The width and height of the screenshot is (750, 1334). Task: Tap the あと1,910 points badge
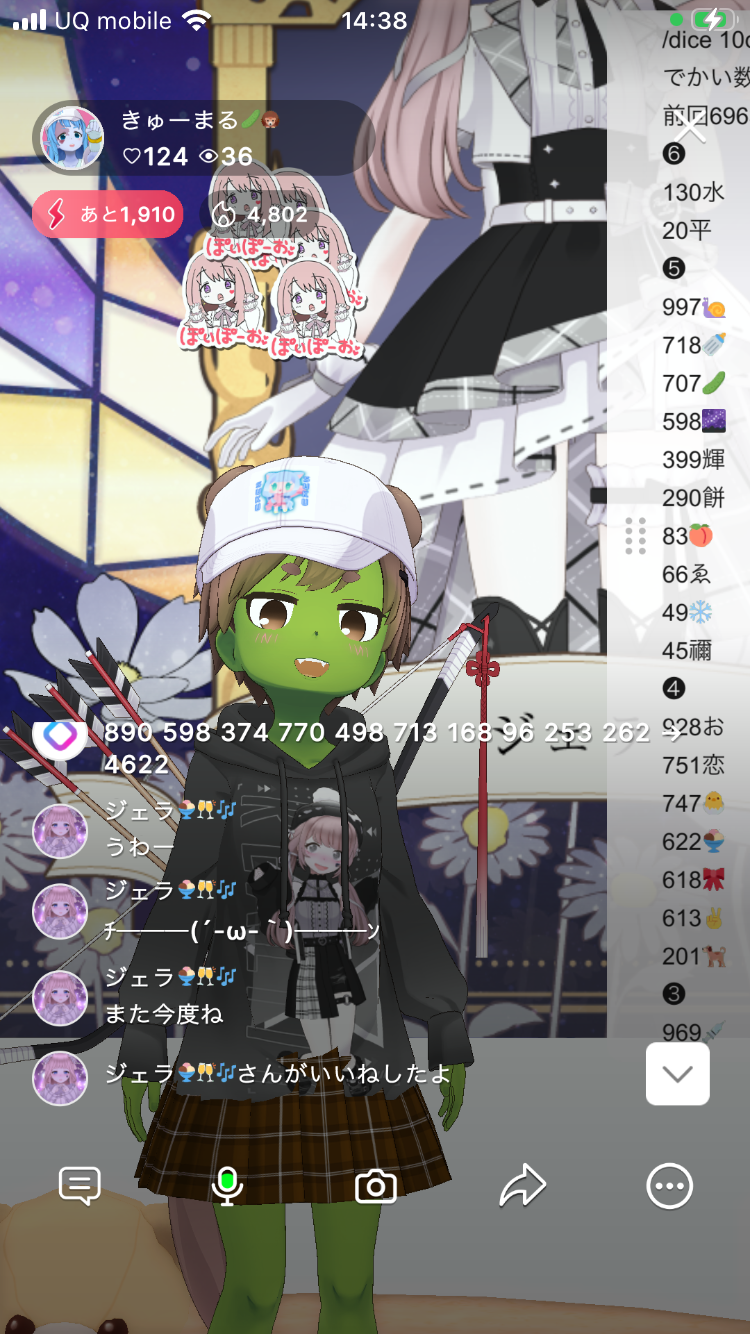point(108,214)
